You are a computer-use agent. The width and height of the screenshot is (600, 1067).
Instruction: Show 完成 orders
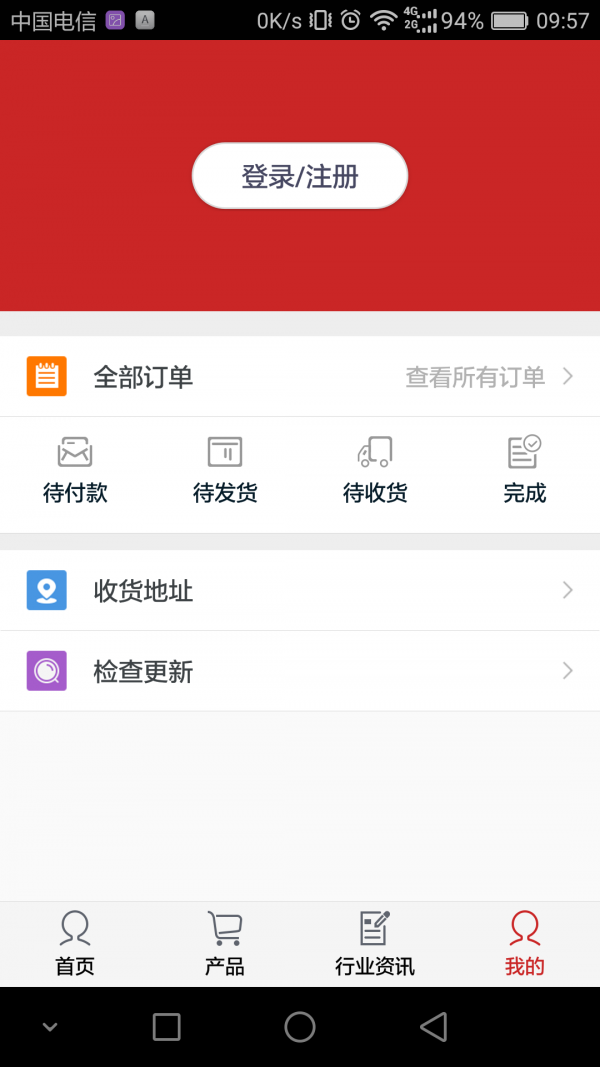click(x=524, y=470)
